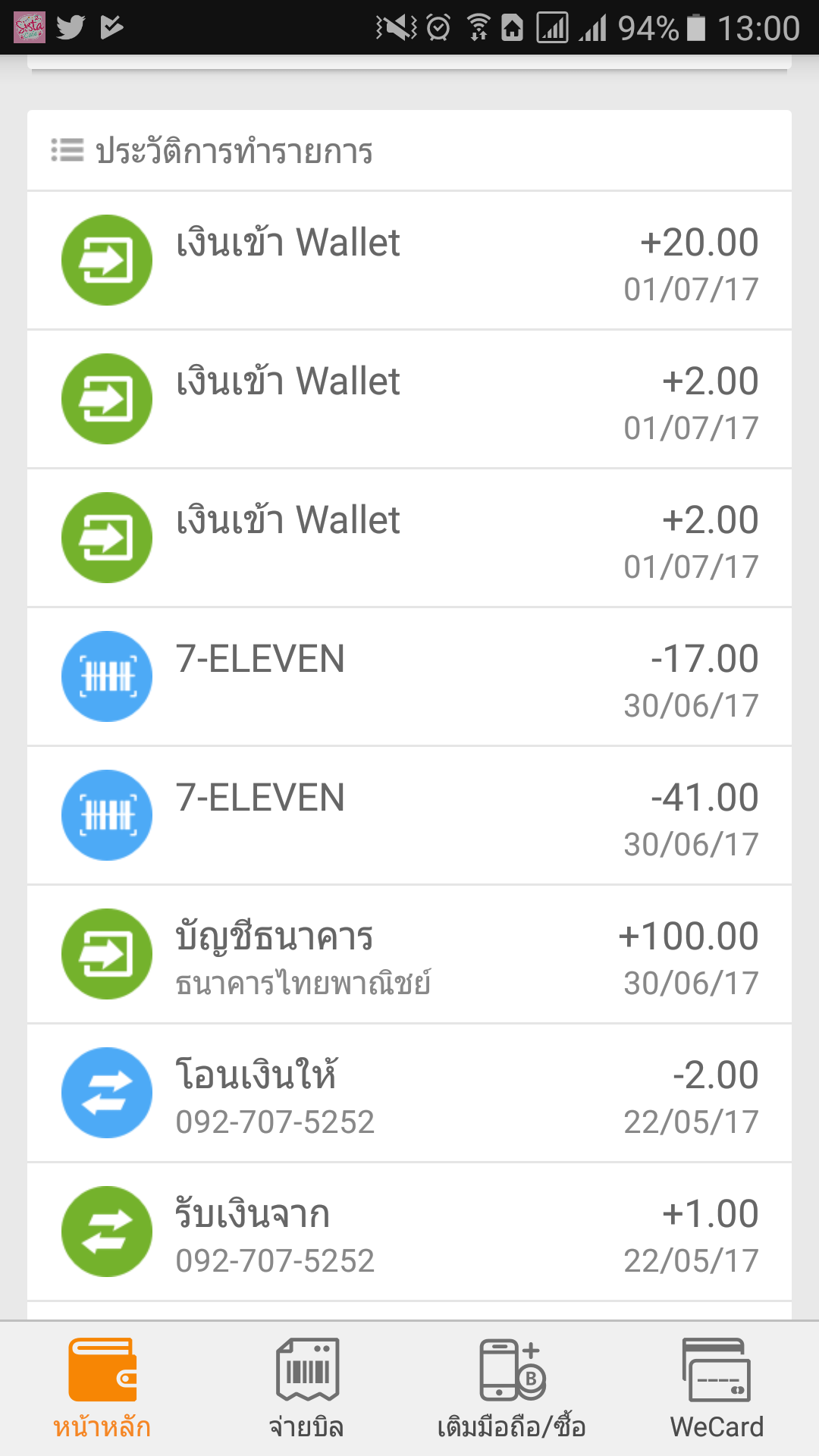Open the 7-ELEVEN -41.00 transaction
This screenshot has height=1456, width=819.
tap(409, 816)
